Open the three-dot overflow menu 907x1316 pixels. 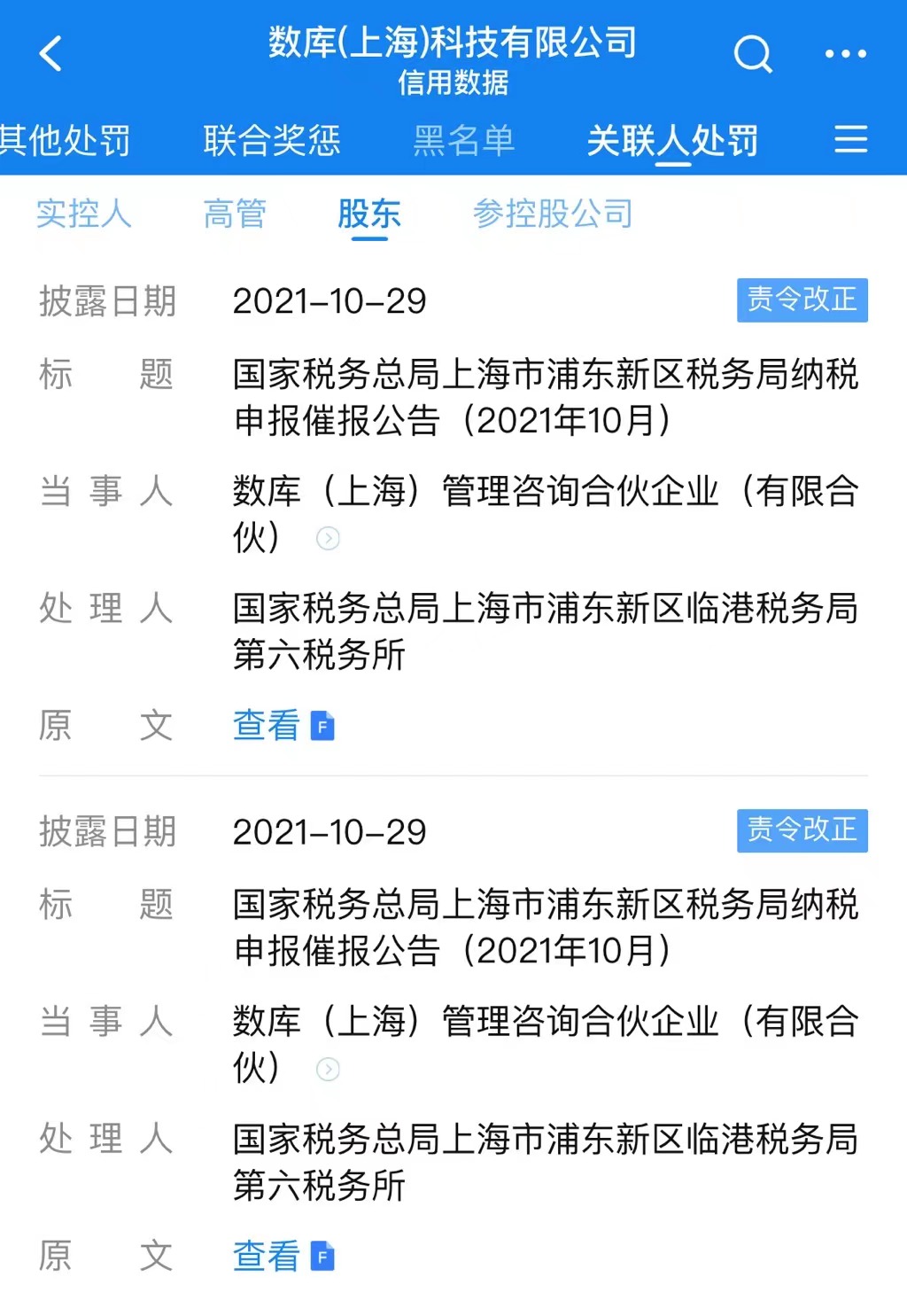click(x=845, y=54)
